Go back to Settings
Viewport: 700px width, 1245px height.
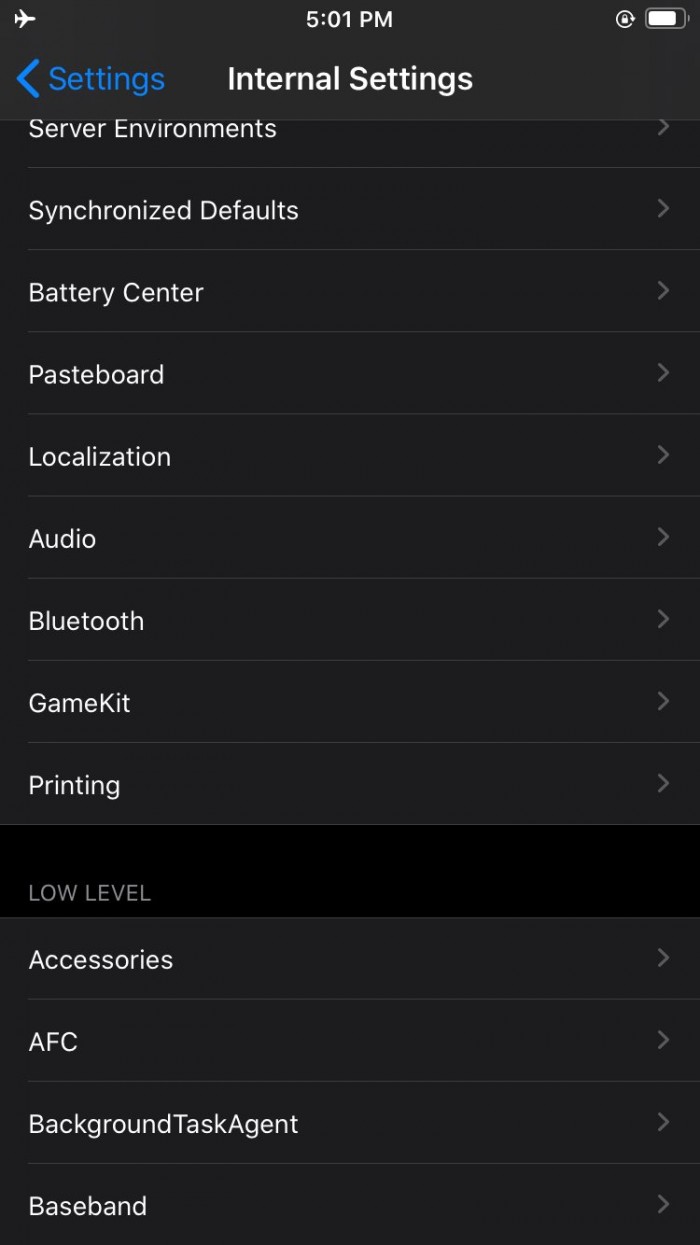tap(91, 79)
